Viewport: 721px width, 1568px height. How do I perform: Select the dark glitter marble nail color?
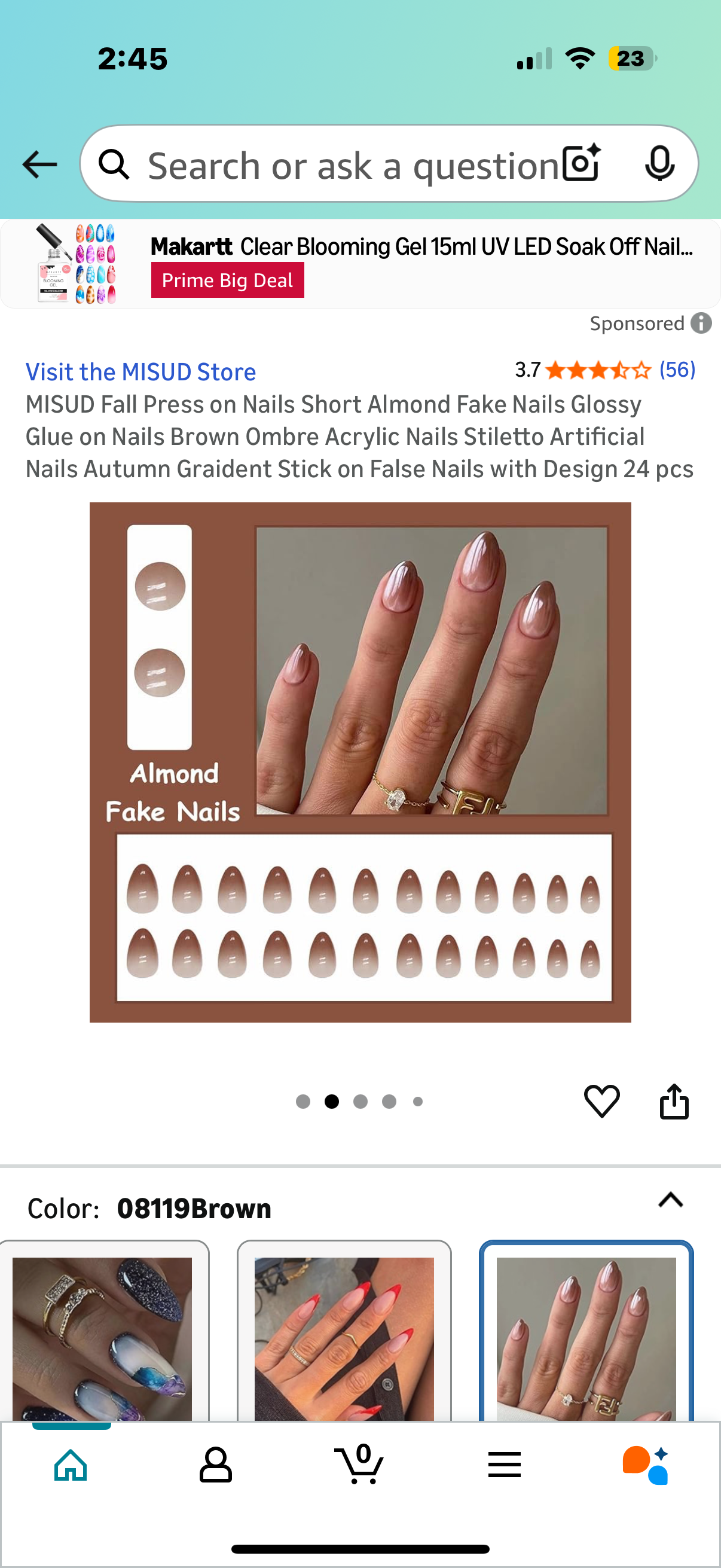pyautogui.click(x=102, y=1336)
